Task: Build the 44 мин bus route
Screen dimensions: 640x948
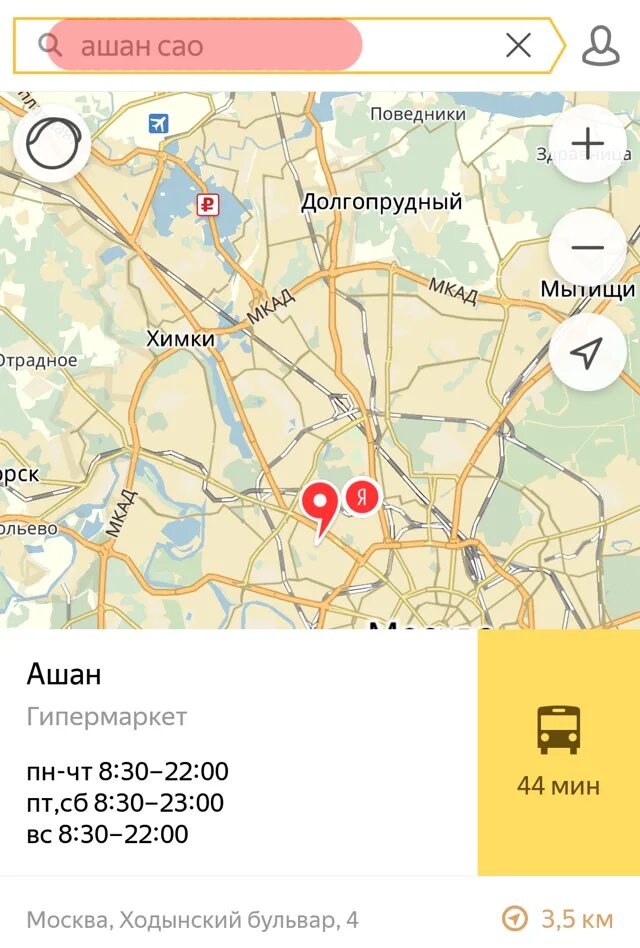Action: 558,752
